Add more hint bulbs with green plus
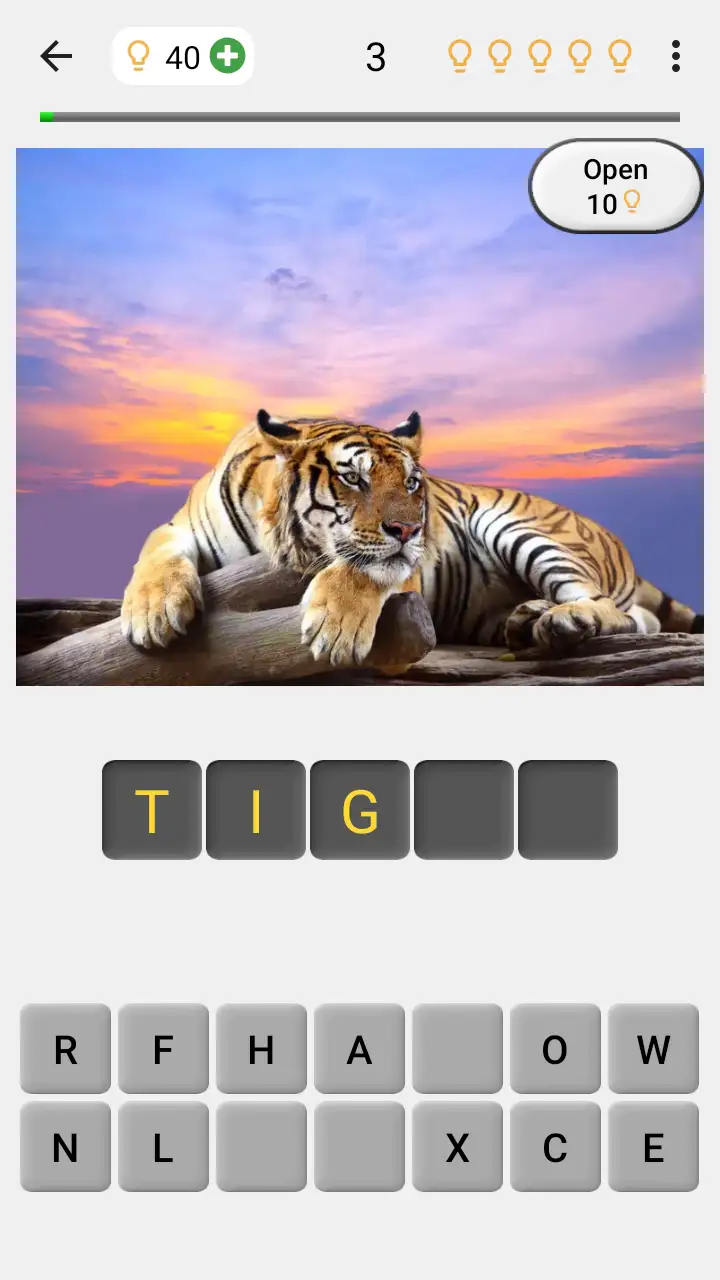The width and height of the screenshot is (720, 1280). [x=227, y=57]
